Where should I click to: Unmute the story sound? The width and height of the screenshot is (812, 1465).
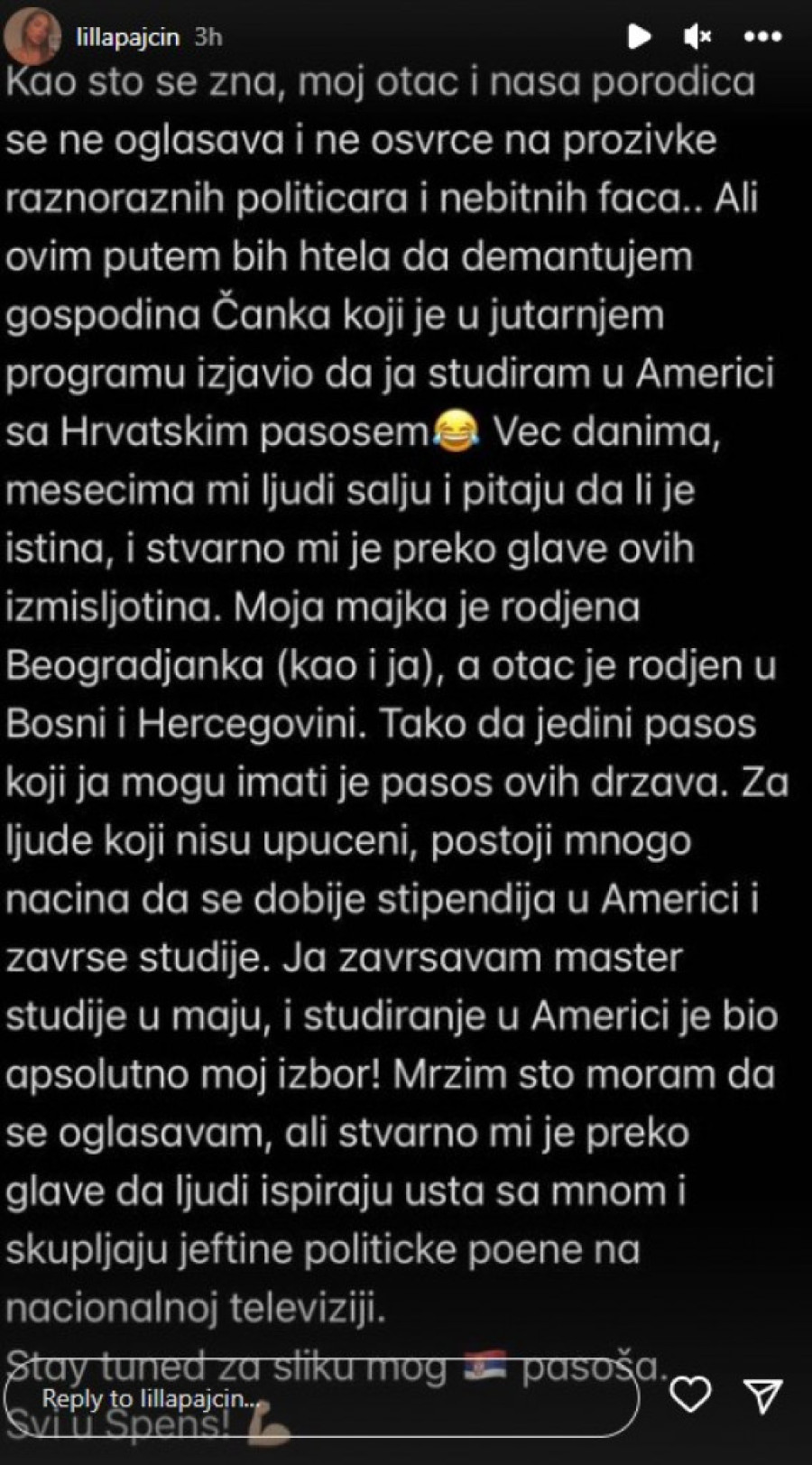click(696, 37)
